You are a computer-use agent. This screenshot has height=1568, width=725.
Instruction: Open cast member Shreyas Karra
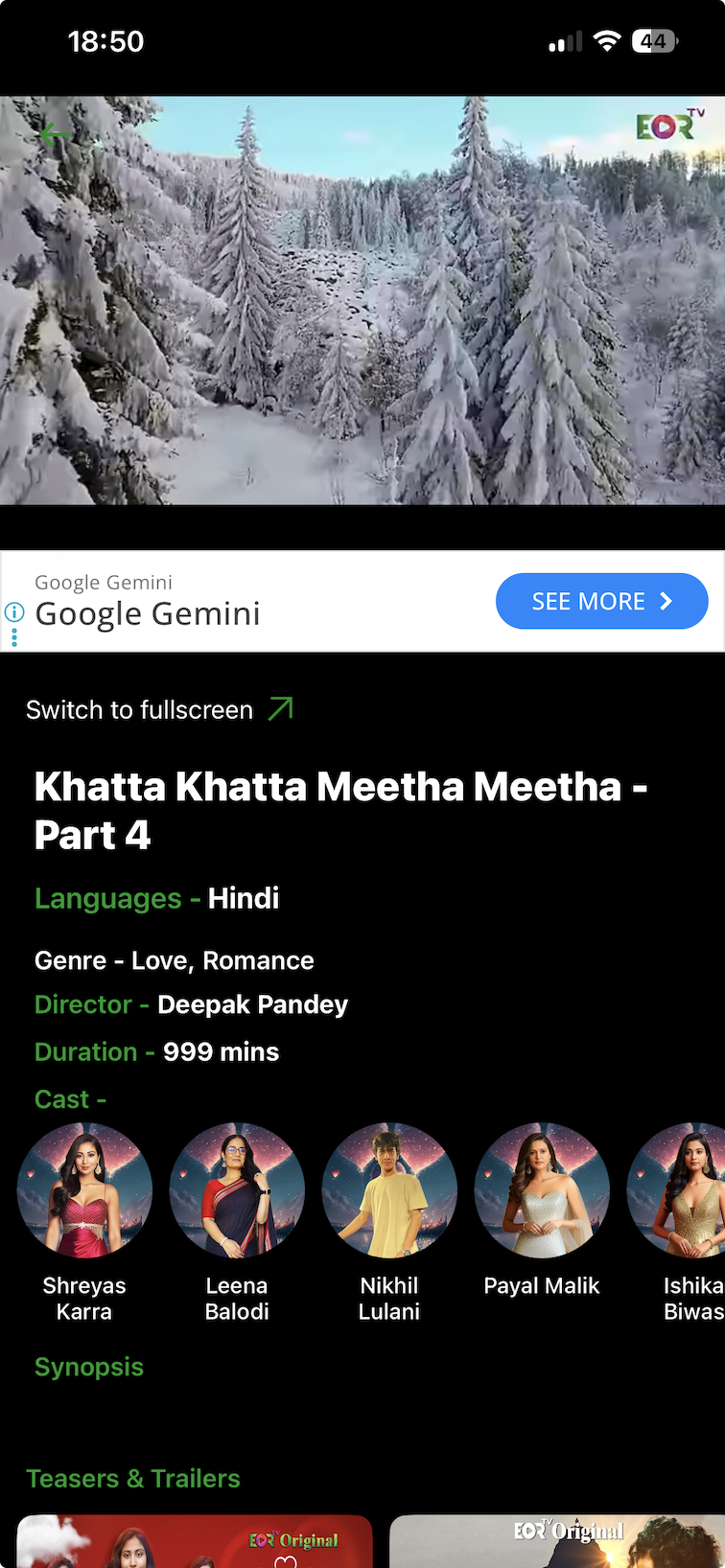(84, 1190)
